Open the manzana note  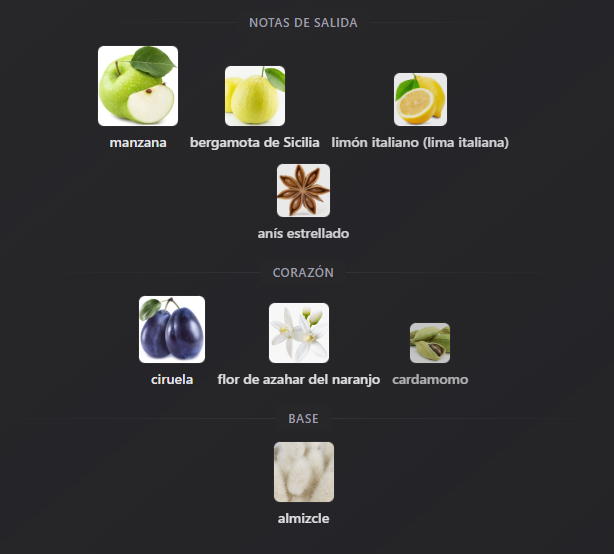[x=138, y=87]
